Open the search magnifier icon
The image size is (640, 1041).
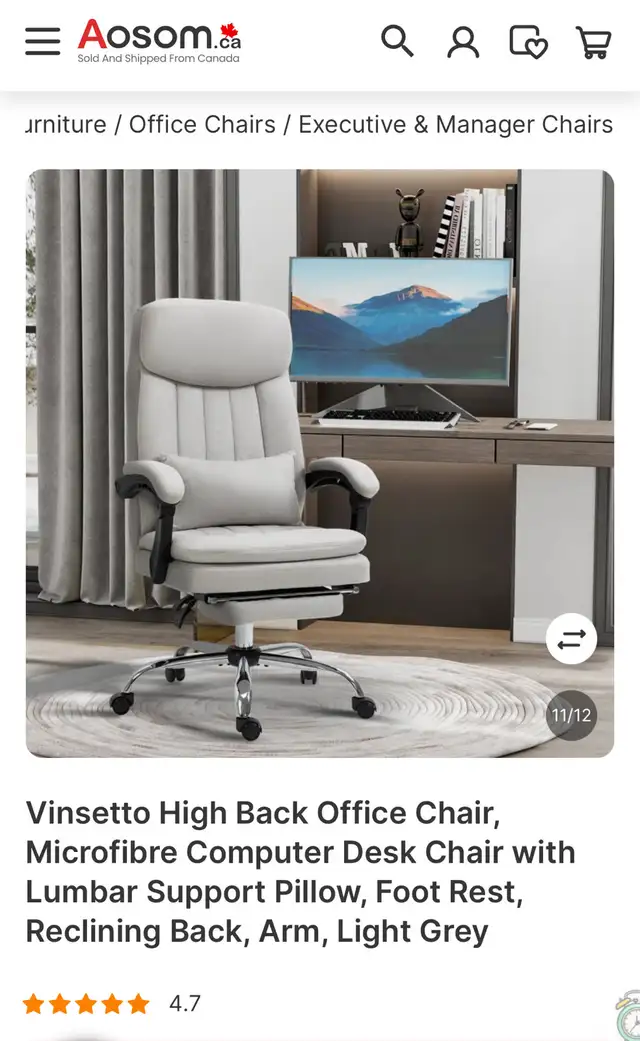pyautogui.click(x=397, y=41)
